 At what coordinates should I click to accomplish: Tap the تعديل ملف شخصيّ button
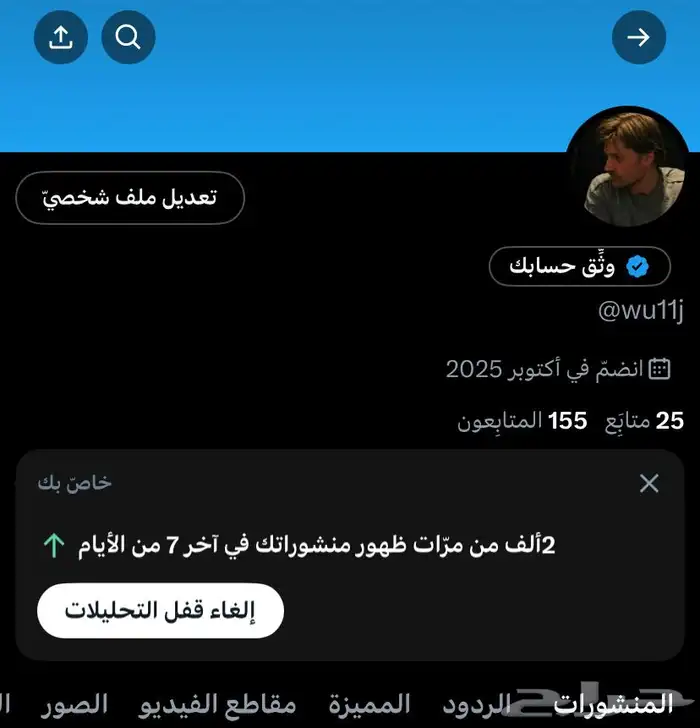tap(130, 197)
